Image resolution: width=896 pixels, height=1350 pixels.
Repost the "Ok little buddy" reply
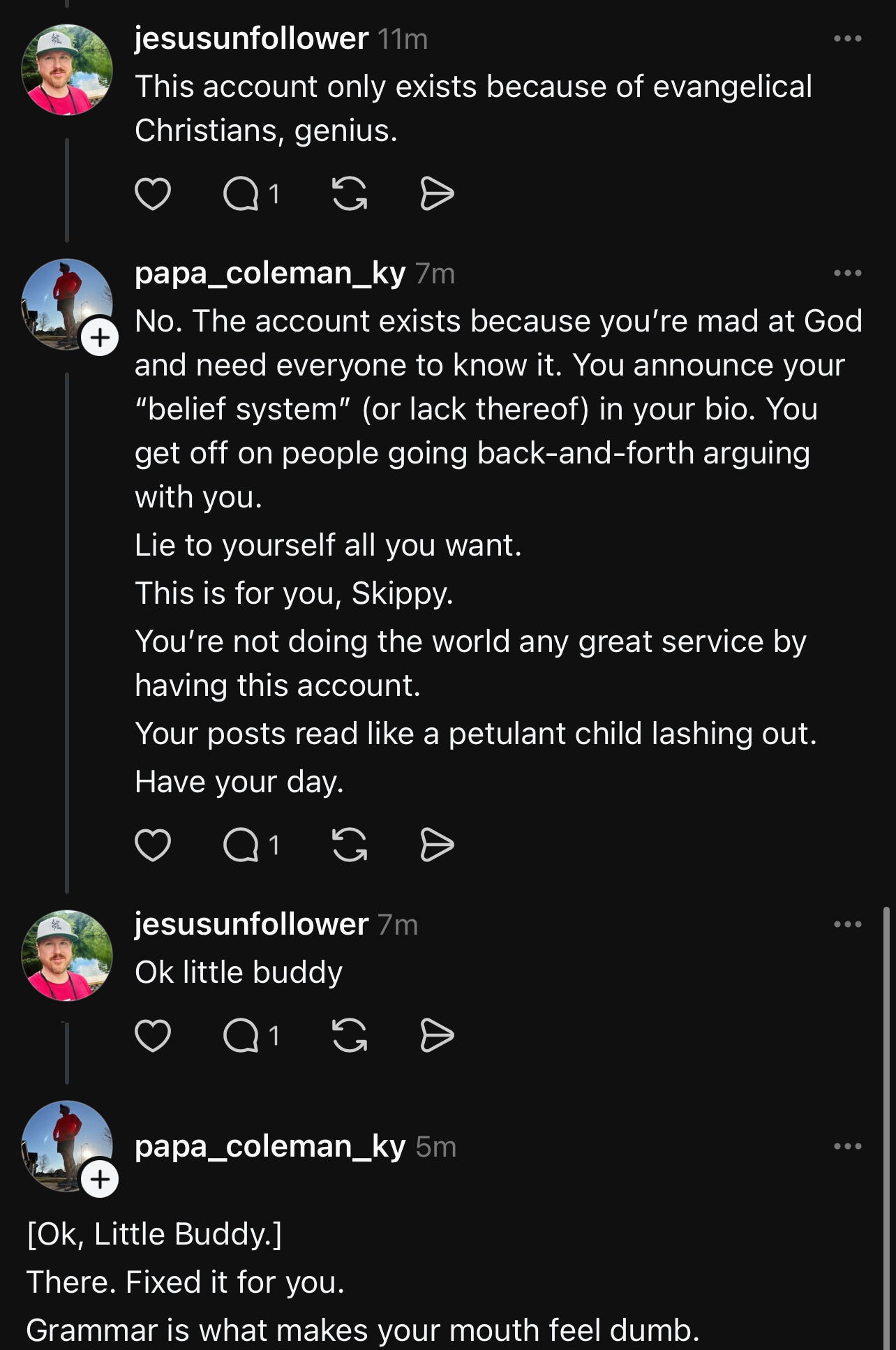(x=349, y=1035)
